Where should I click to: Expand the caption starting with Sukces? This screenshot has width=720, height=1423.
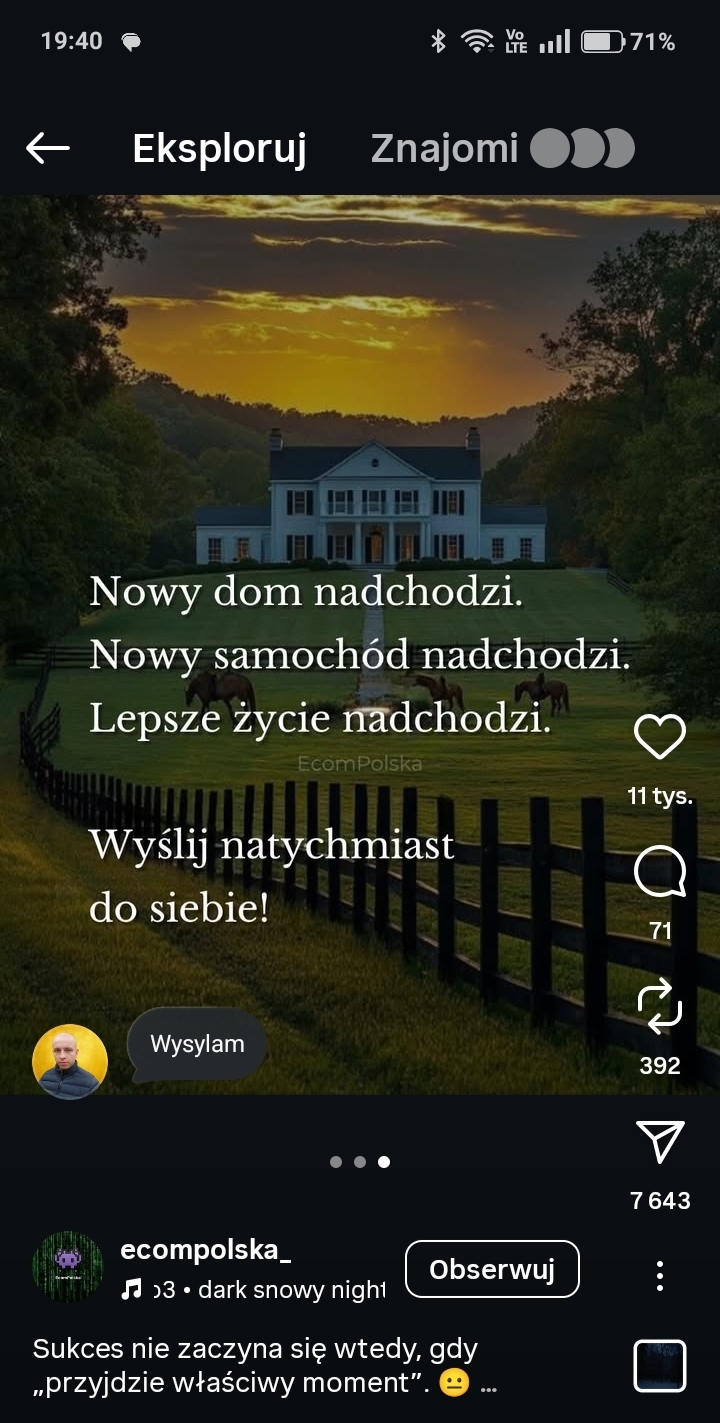pyautogui.click(x=265, y=1367)
